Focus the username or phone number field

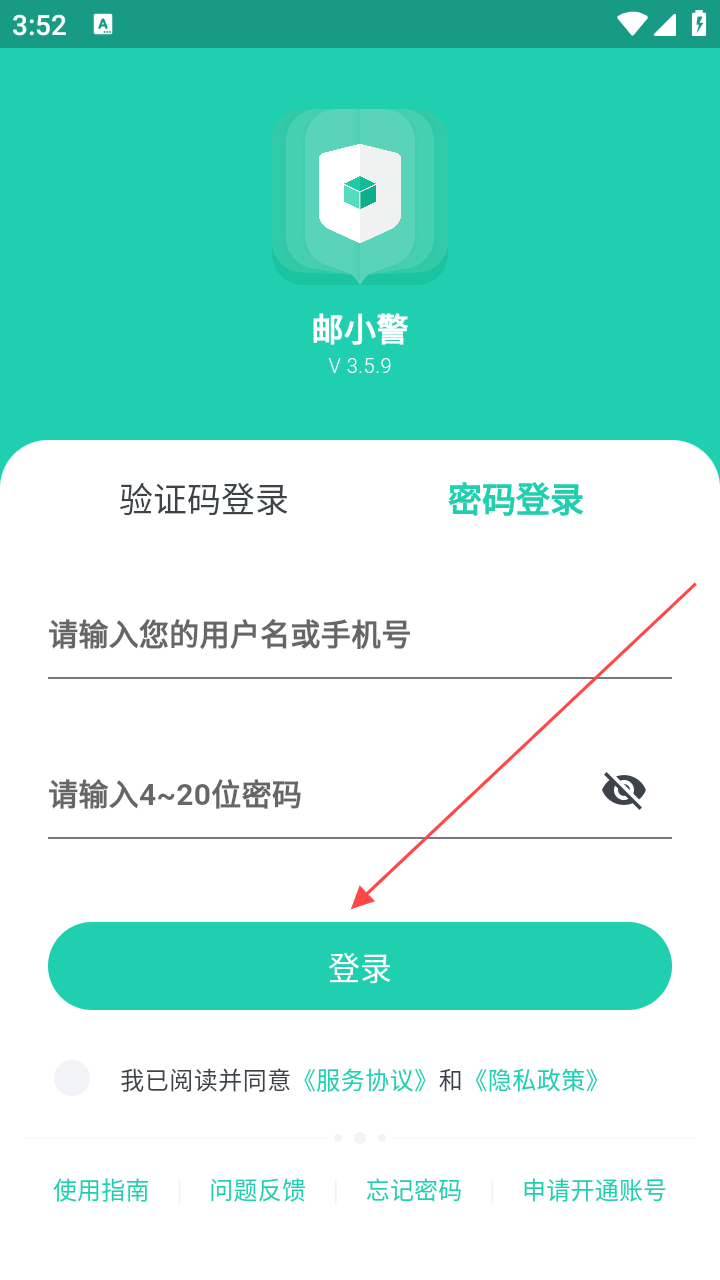[x=360, y=635]
